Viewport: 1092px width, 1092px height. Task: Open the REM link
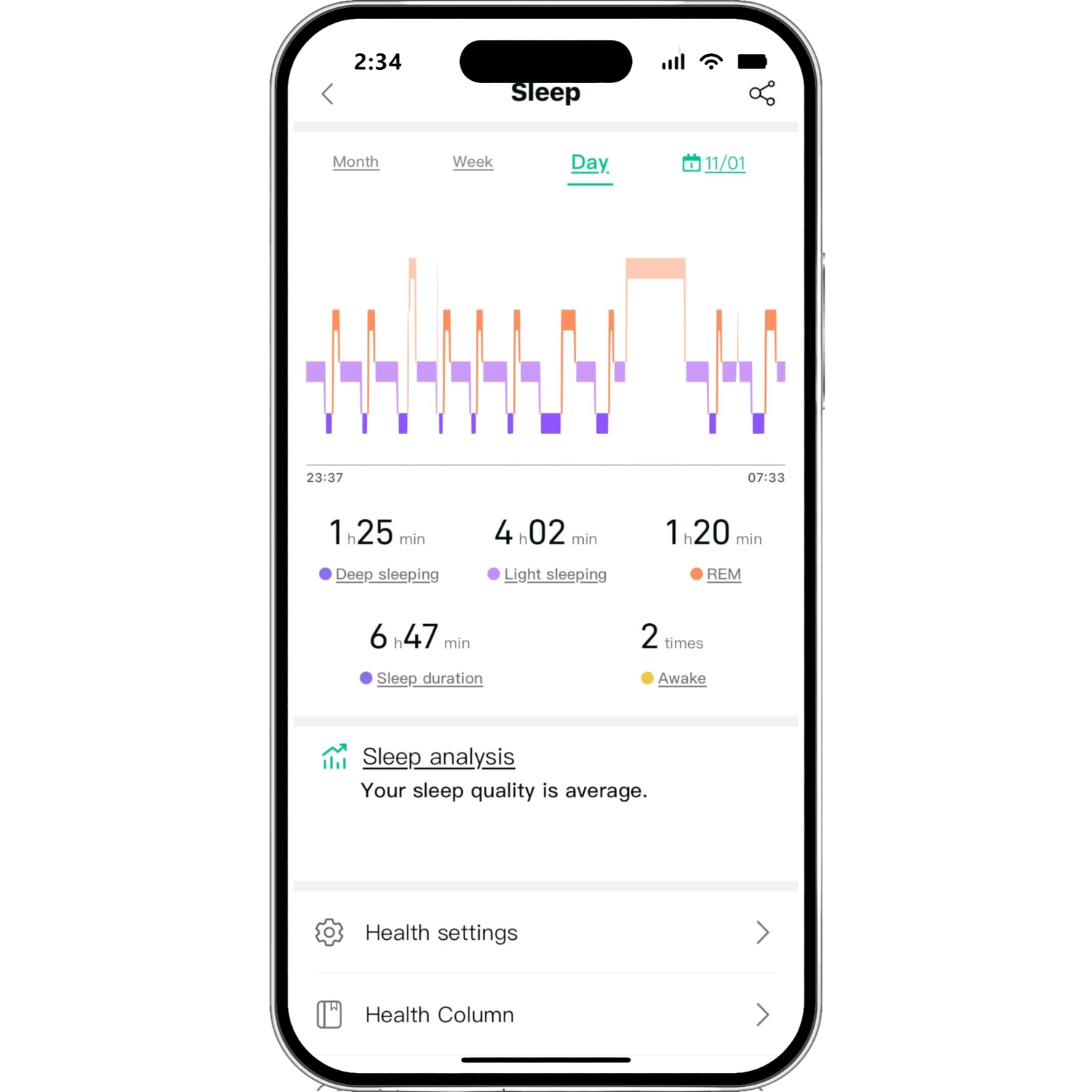coord(723,574)
